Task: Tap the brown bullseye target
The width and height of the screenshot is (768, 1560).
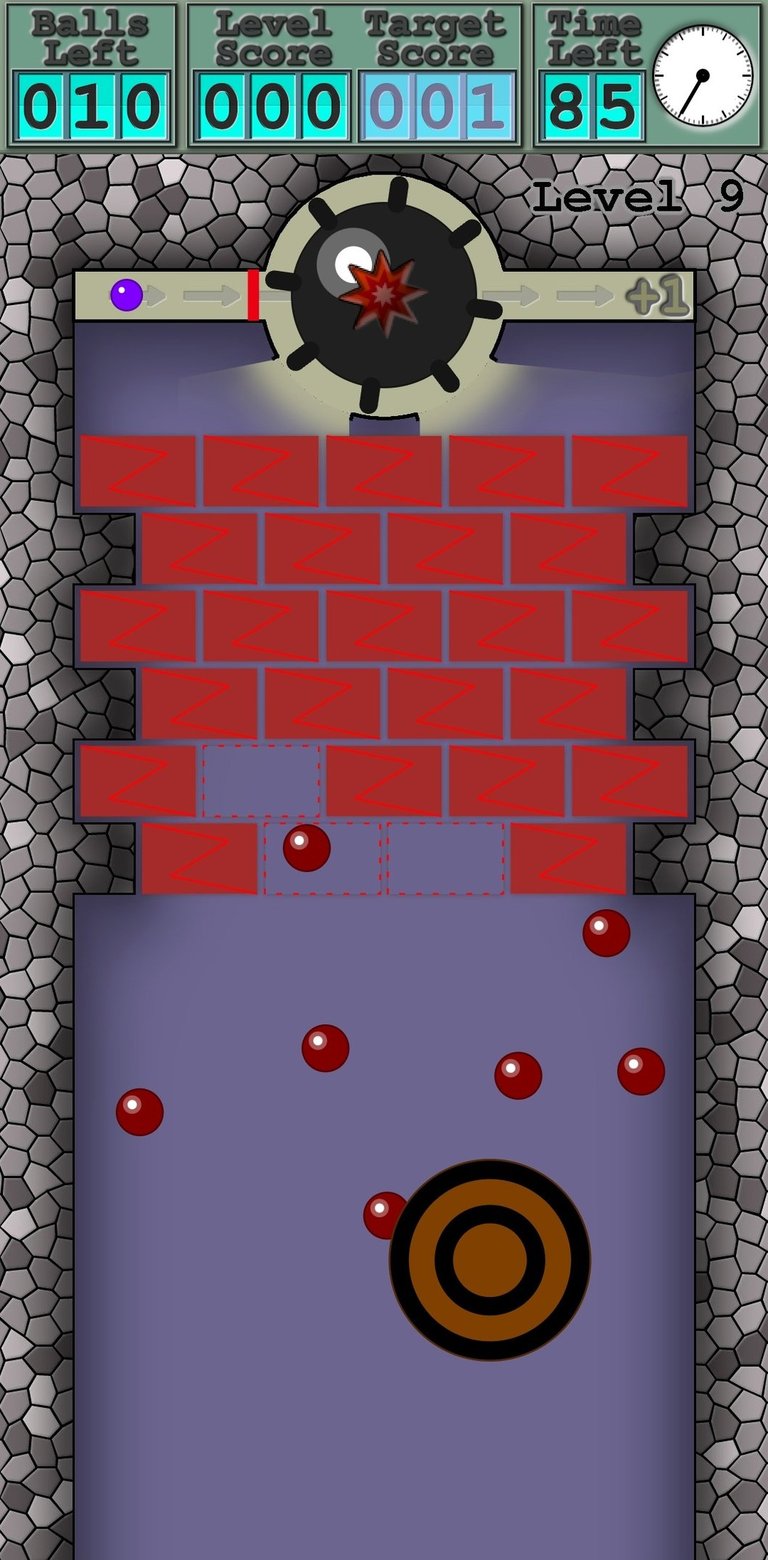Action: pyautogui.click(x=489, y=1260)
